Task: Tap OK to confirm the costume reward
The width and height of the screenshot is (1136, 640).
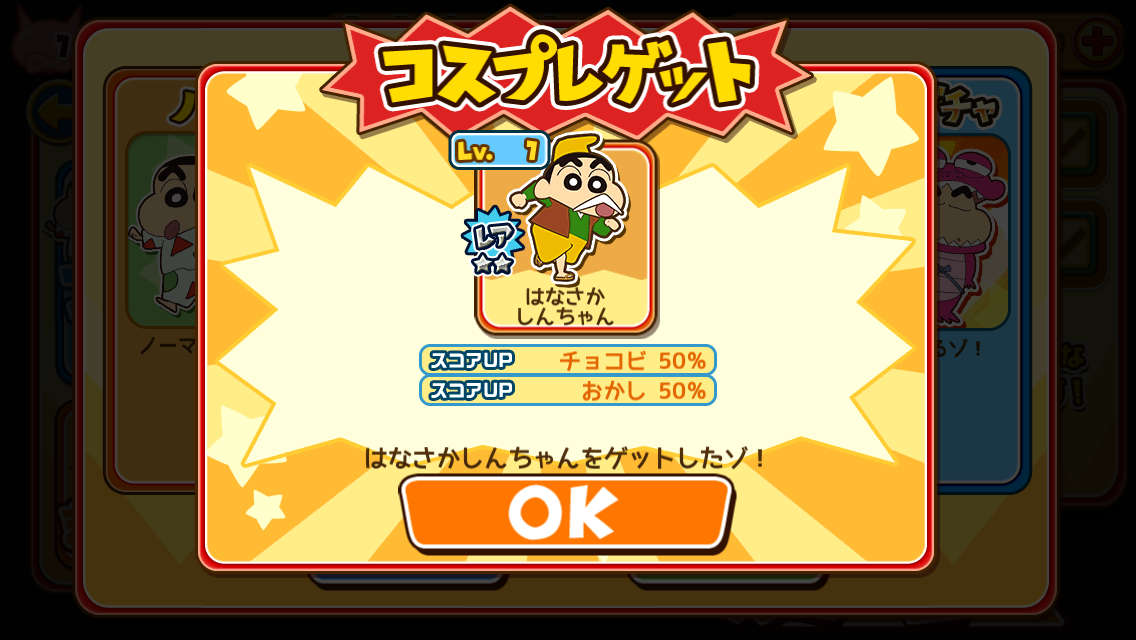Action: (566, 512)
